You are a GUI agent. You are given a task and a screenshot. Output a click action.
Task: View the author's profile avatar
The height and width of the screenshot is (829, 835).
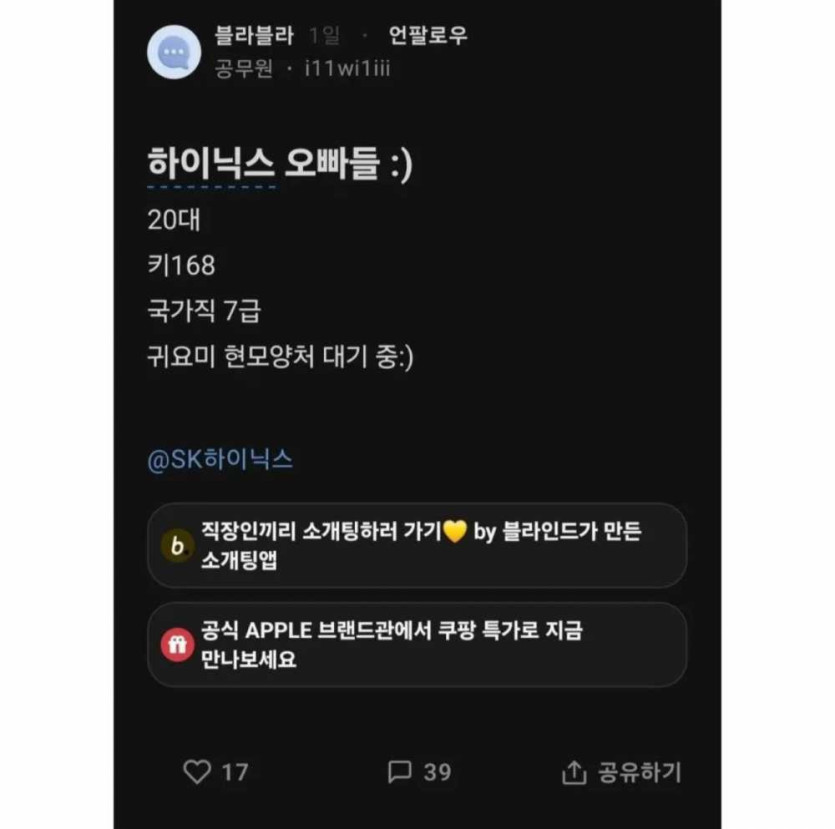175,51
